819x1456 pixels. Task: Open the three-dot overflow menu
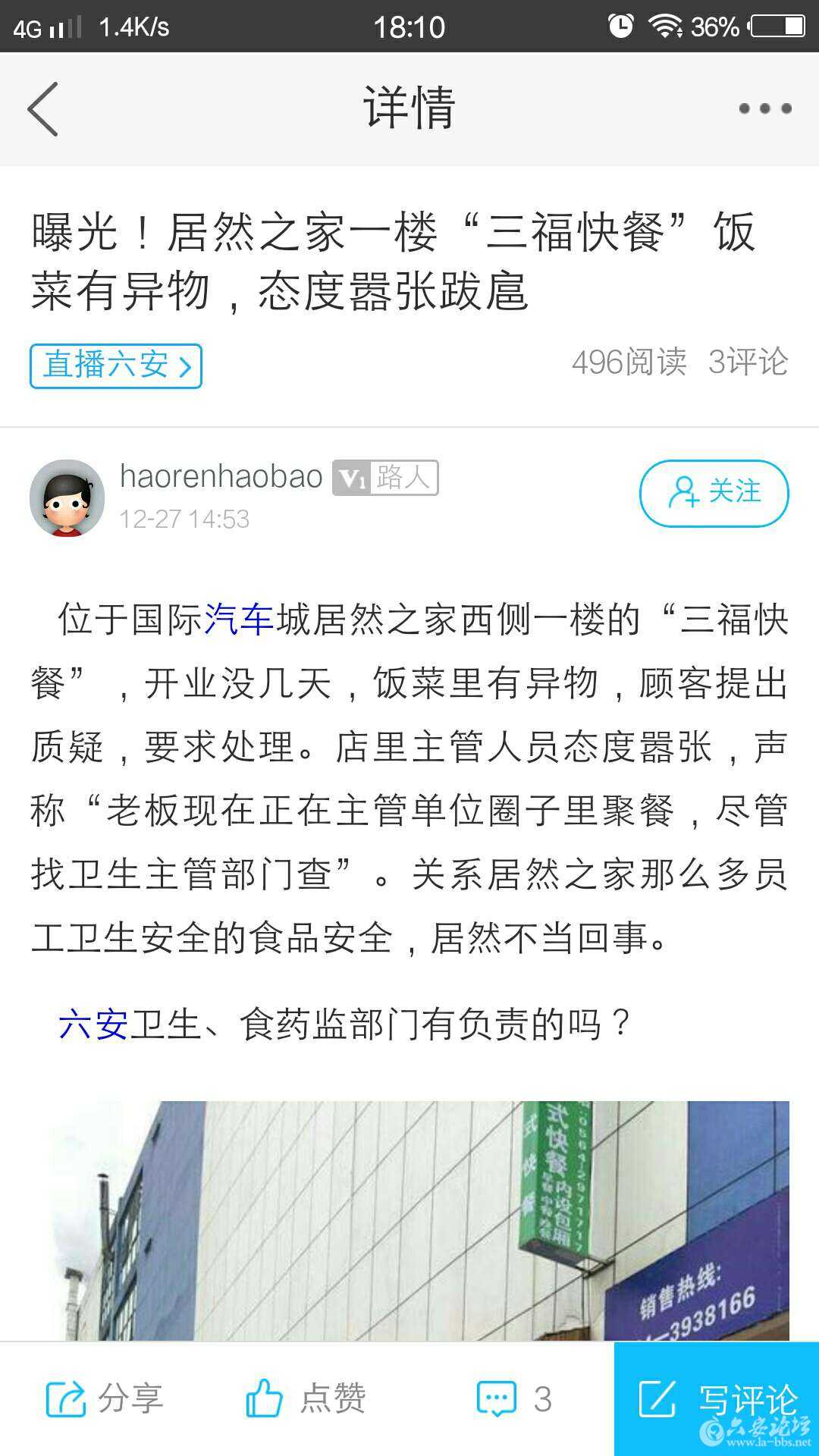pos(764,109)
